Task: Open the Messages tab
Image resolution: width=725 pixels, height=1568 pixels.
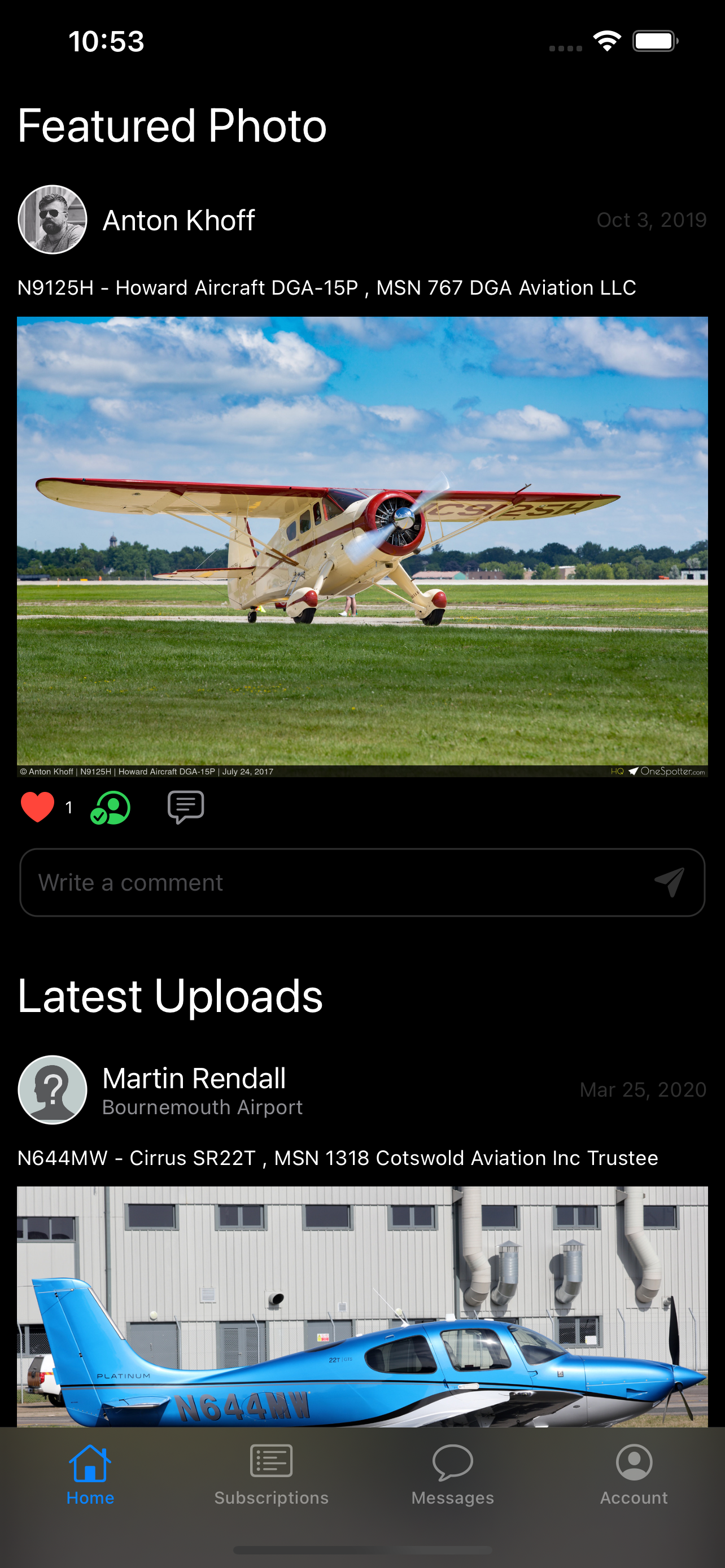Action: [x=452, y=1474]
